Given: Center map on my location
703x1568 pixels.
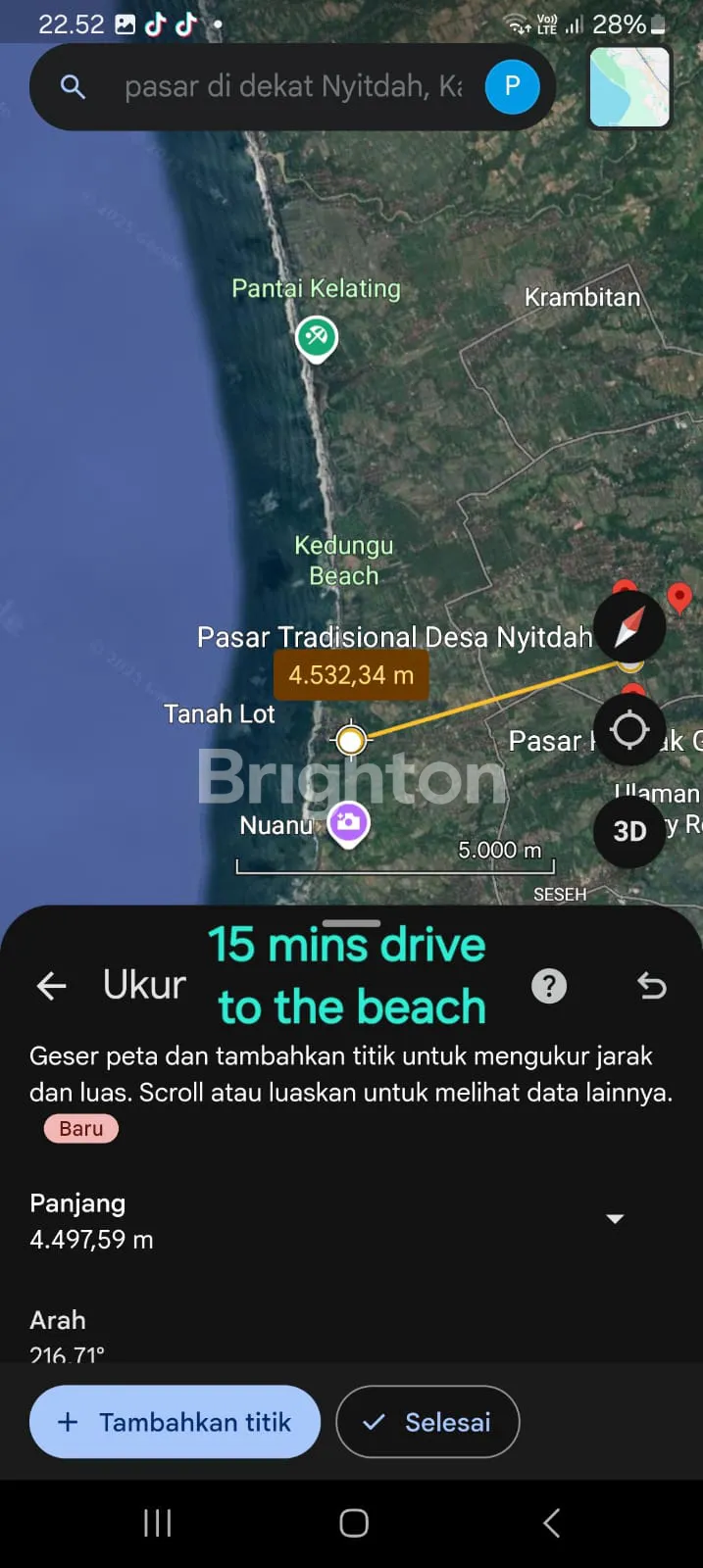Looking at the screenshot, I should point(629,730).
